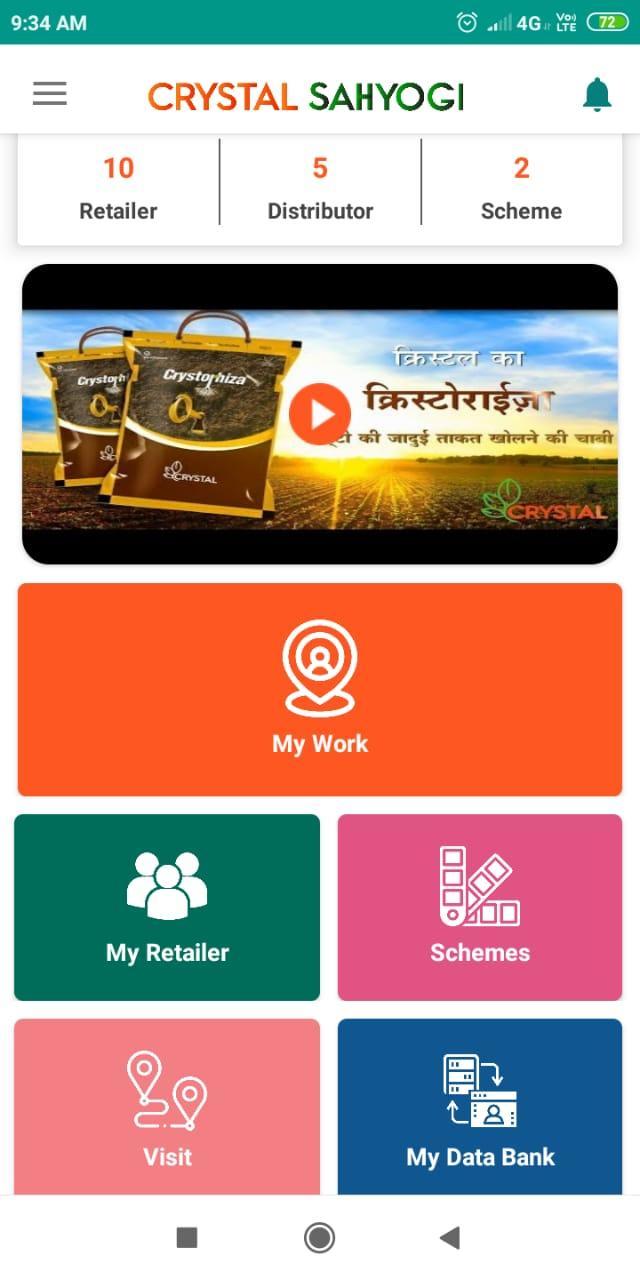Tap the system back button

450,1238
